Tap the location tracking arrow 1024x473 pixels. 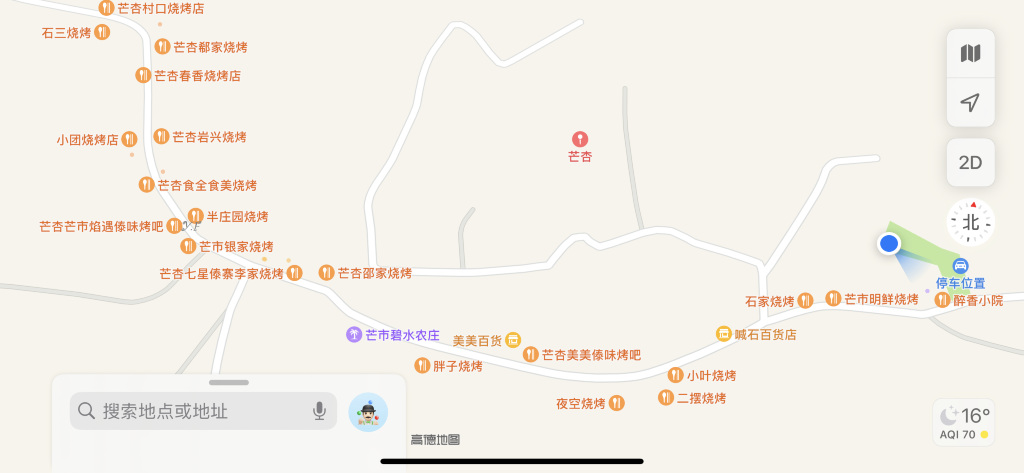coord(970,102)
